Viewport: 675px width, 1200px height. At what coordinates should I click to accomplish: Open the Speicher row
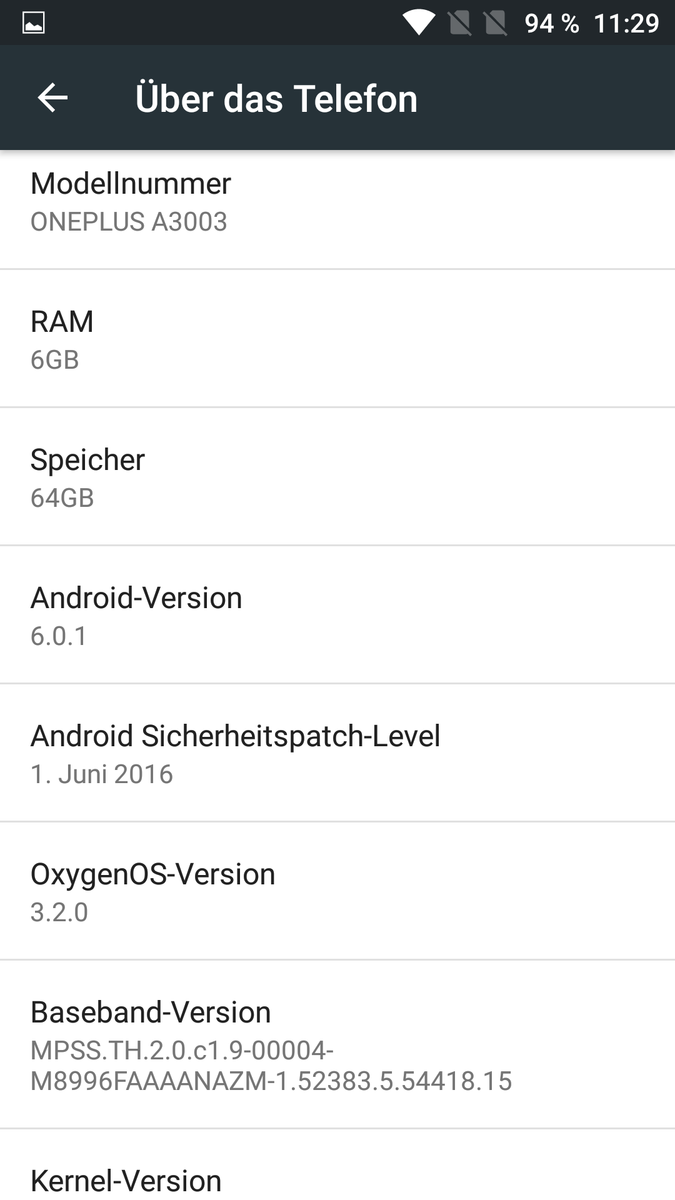(337, 477)
